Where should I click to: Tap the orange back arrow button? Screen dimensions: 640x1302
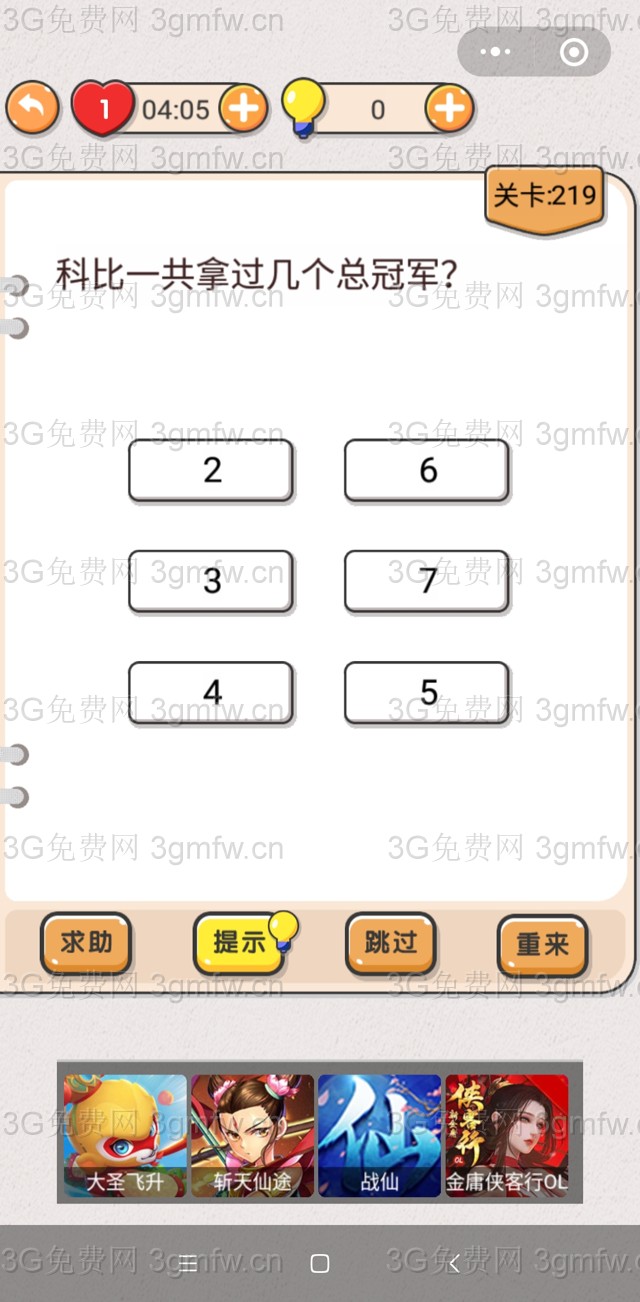point(32,109)
